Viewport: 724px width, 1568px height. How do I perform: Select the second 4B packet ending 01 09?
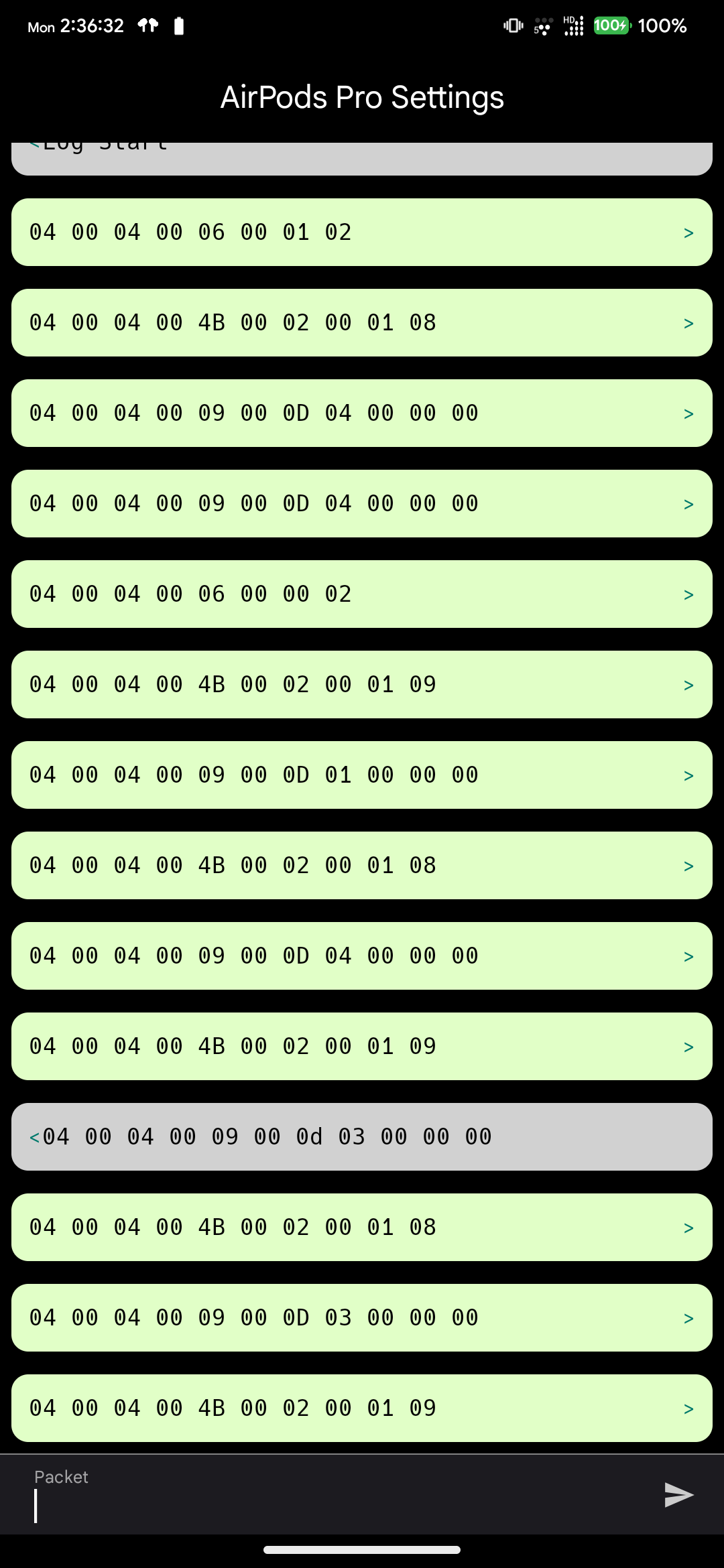[x=362, y=1046]
